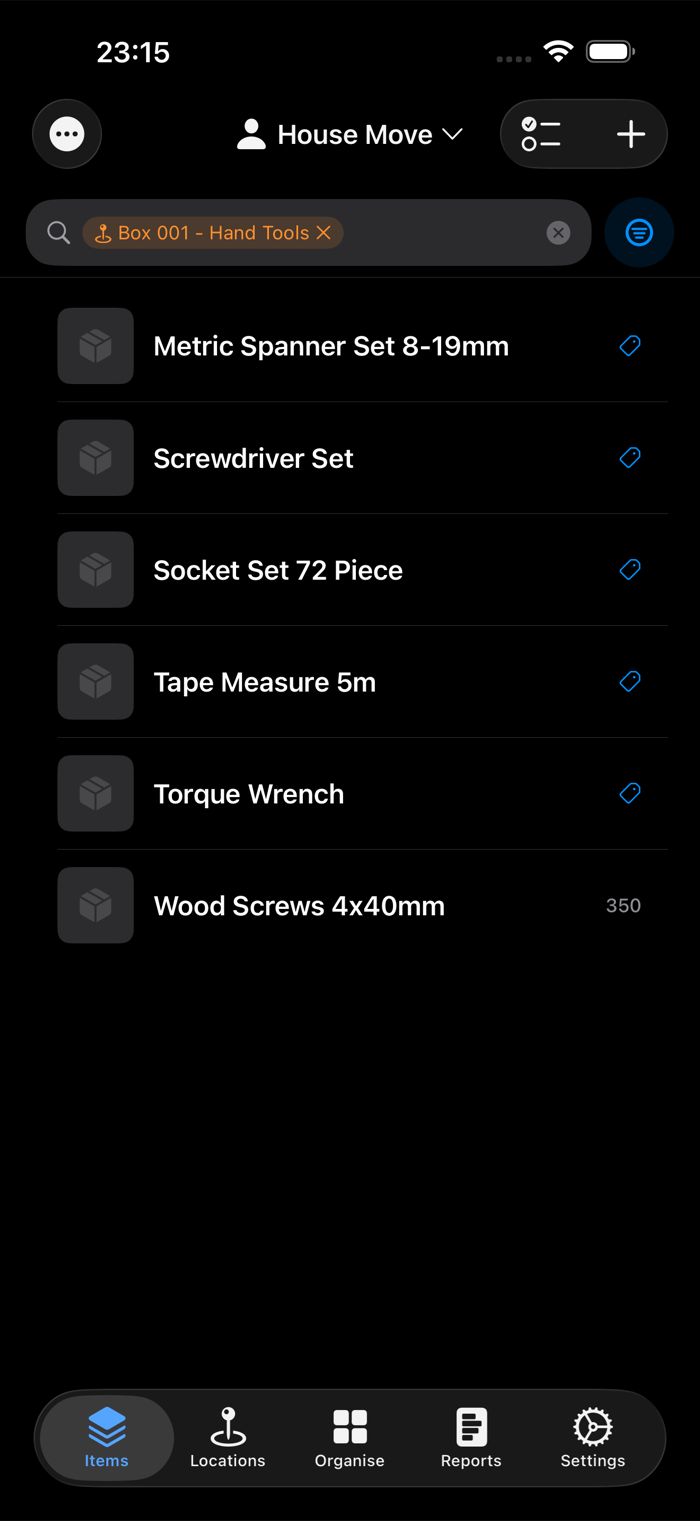This screenshot has height=1521, width=700.
Task: Select the Items tab
Action: click(x=107, y=1438)
